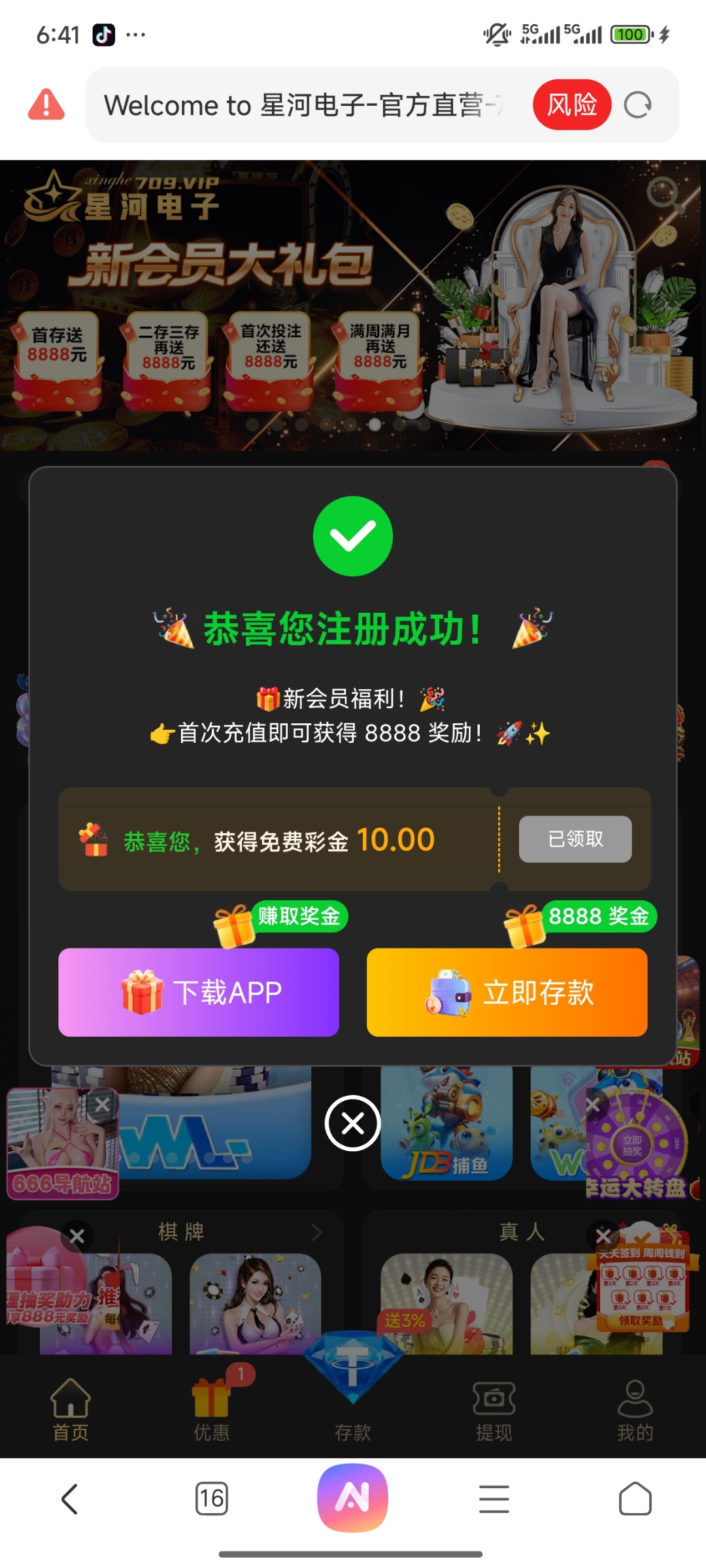Reload the page in the address bar
Viewport: 706px width, 1568px height.
tap(638, 105)
